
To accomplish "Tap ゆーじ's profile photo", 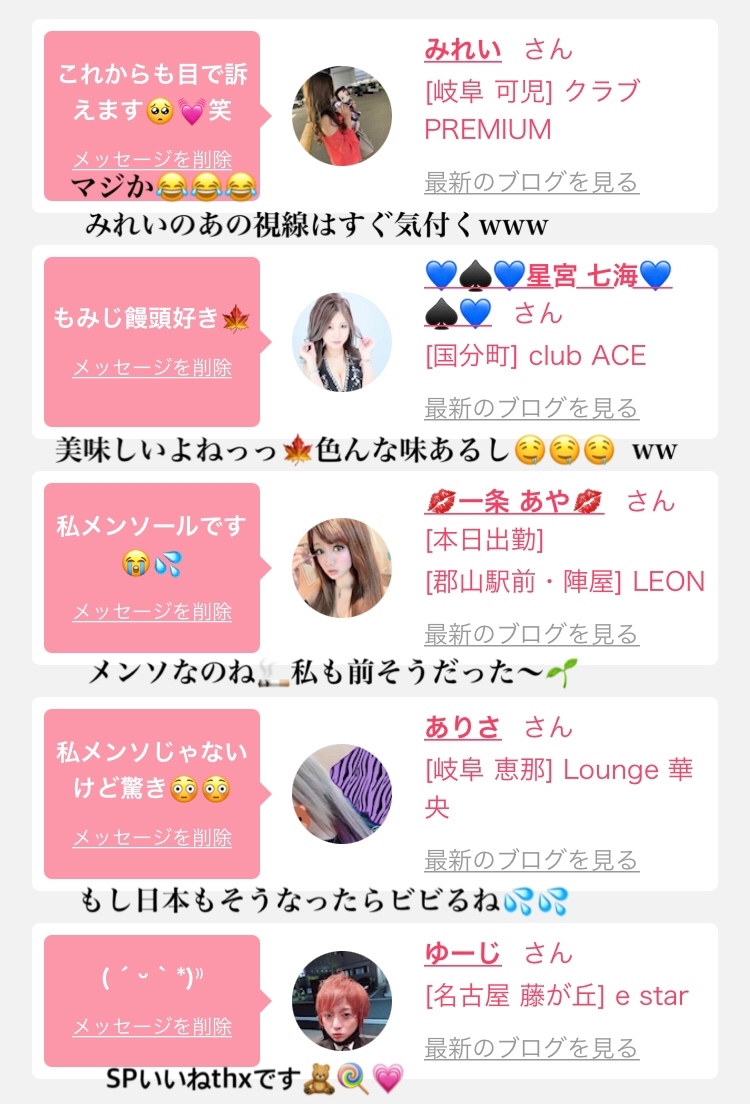I will pyautogui.click(x=342, y=1000).
